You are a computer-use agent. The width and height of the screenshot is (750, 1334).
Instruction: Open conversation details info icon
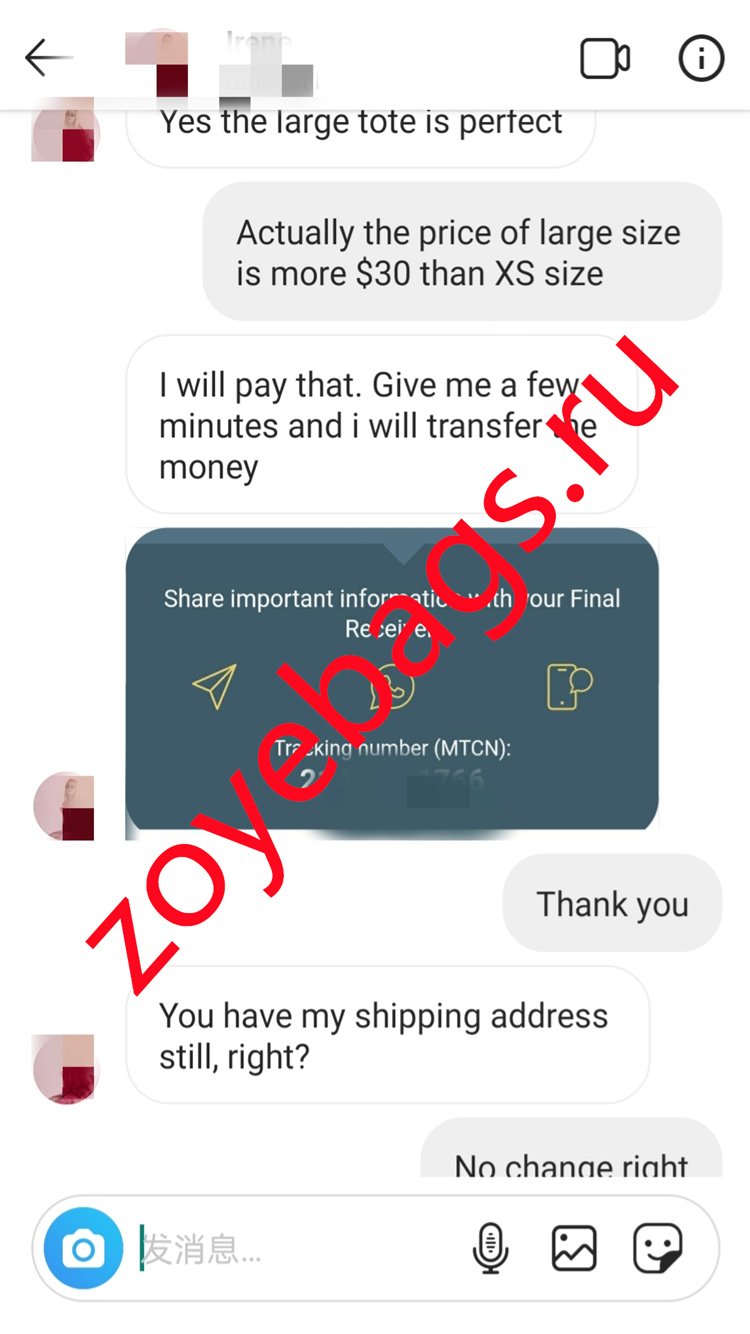tap(701, 59)
